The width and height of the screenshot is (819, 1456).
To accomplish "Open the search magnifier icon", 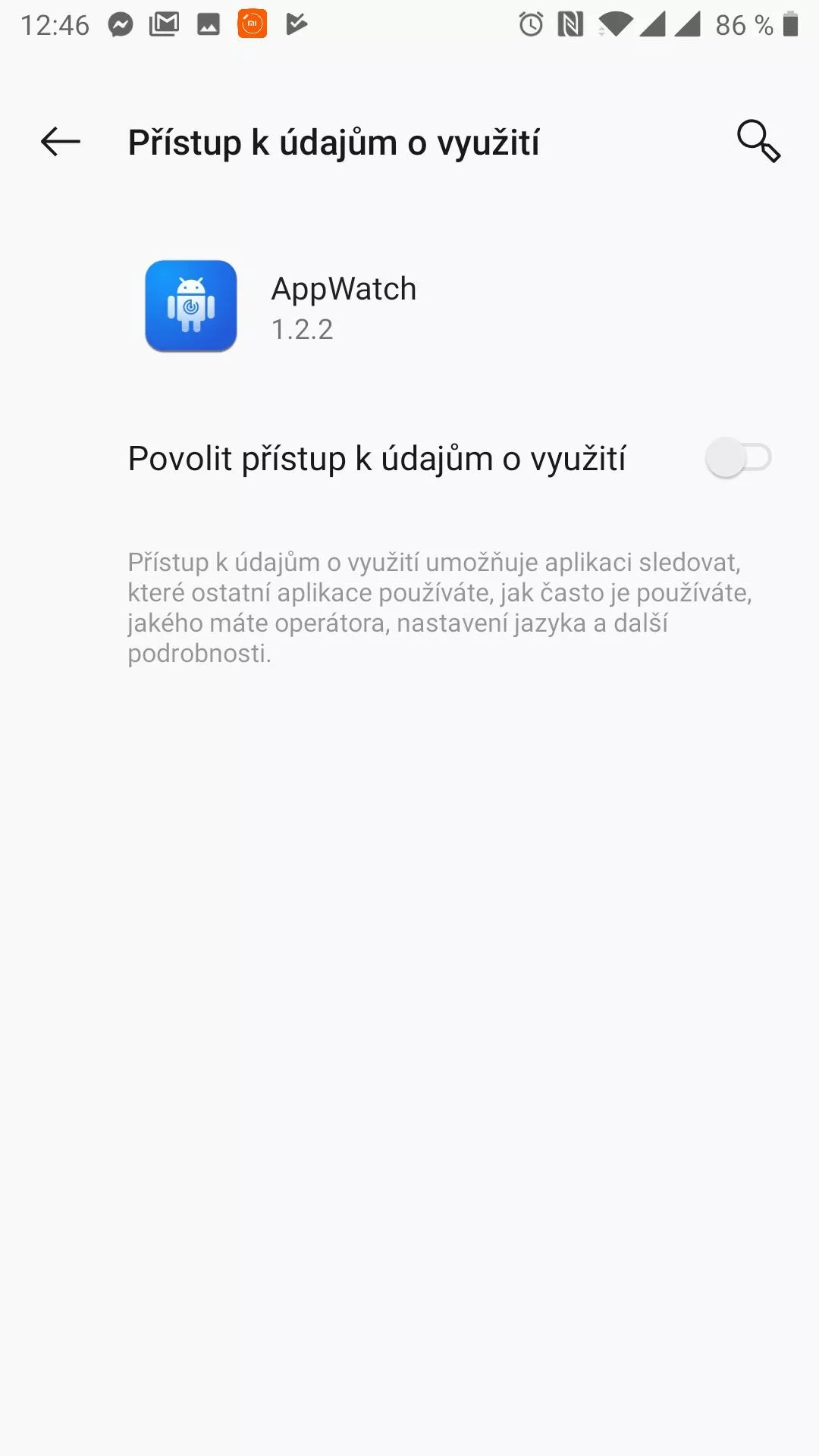I will pyautogui.click(x=758, y=141).
